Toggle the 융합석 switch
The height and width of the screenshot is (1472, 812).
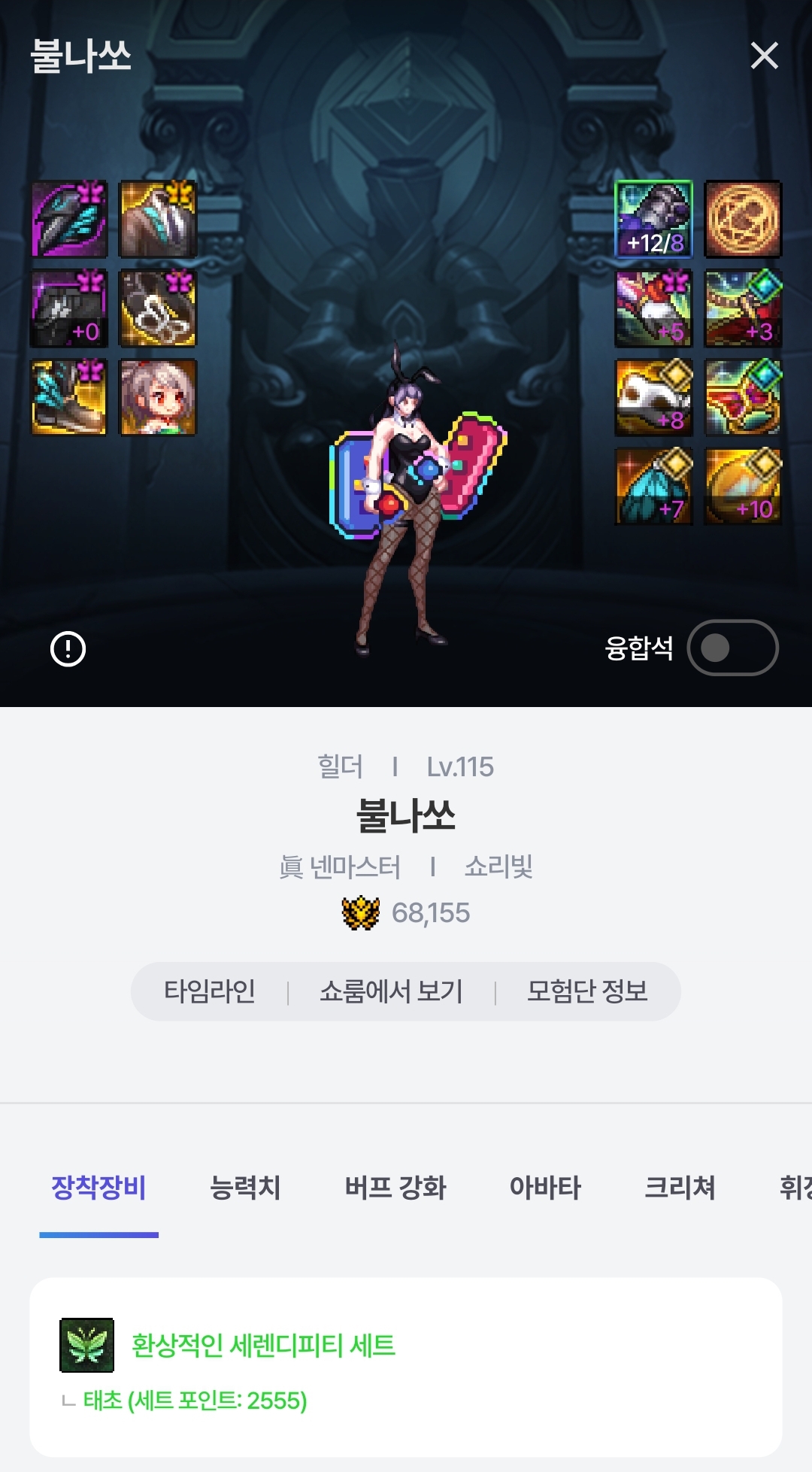click(732, 648)
